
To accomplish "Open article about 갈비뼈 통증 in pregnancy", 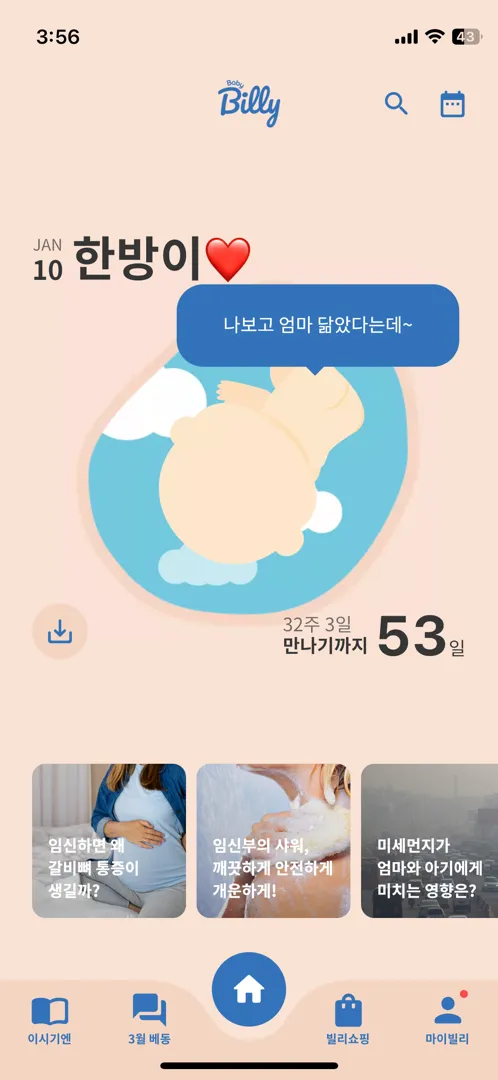I will (x=109, y=840).
